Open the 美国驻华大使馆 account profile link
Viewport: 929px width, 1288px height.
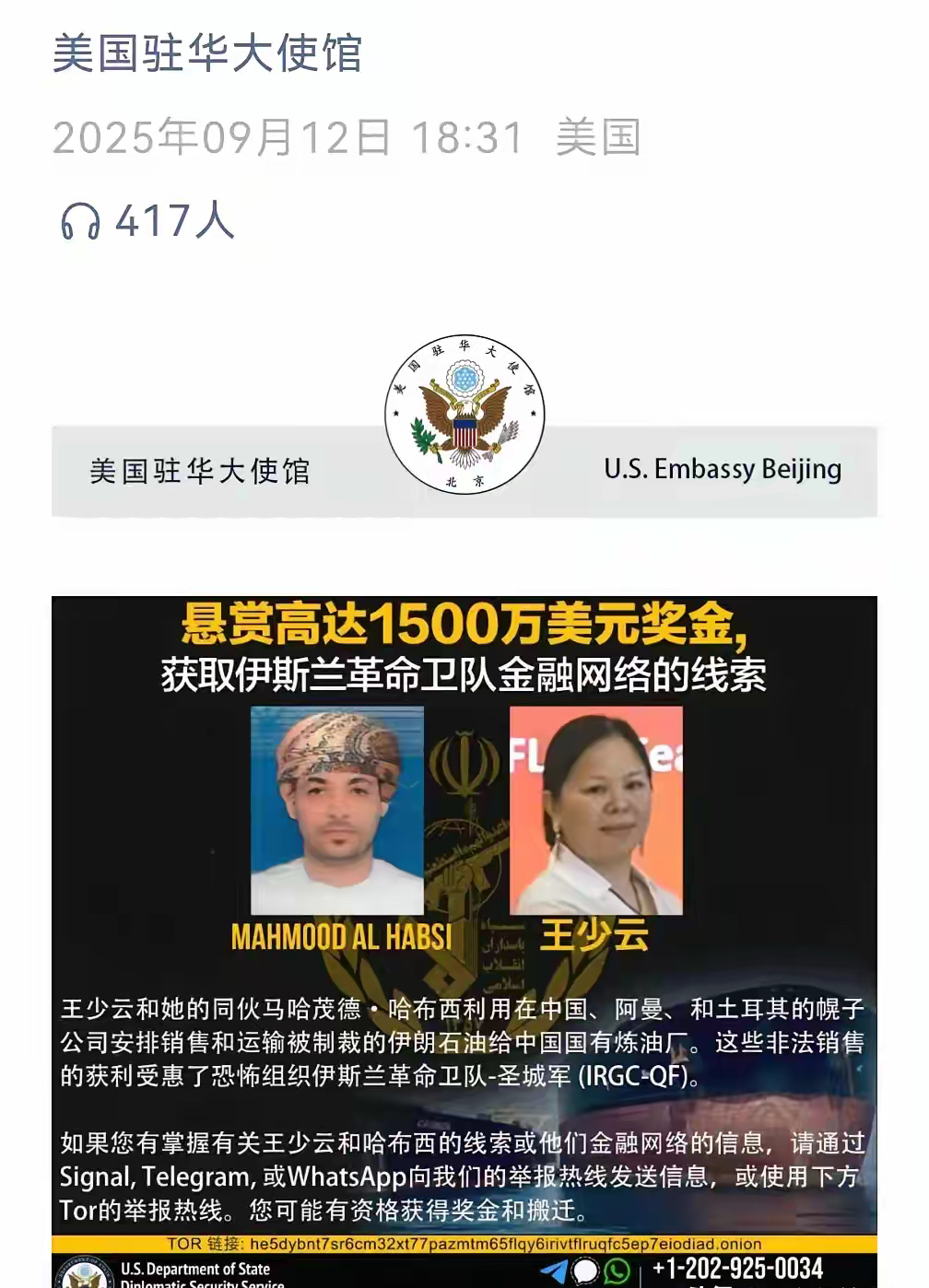(206, 53)
